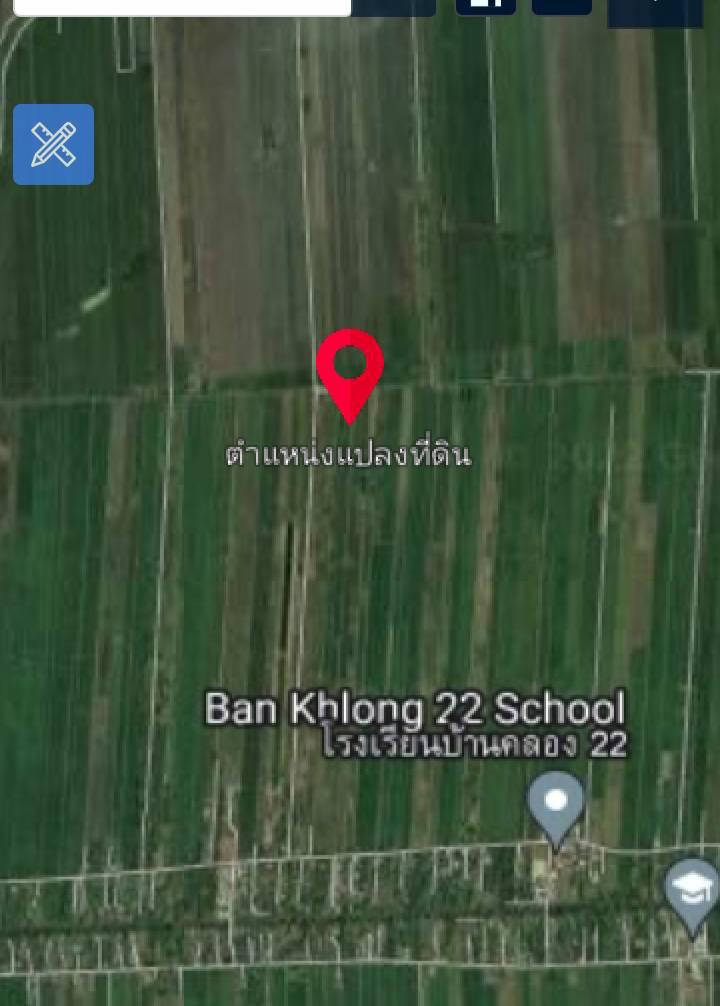Open the ruler and pencil measuring tool
This screenshot has width=720, height=1006.
coord(53,144)
